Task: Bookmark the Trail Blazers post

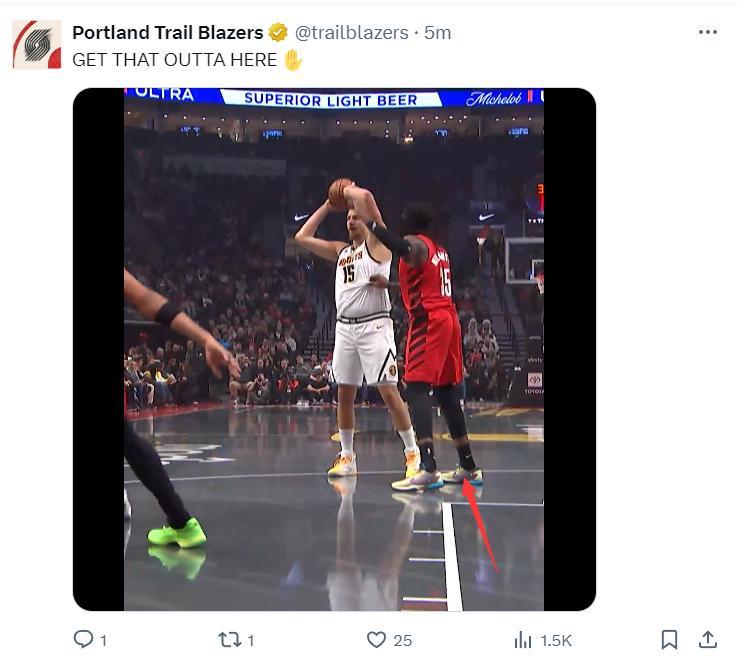Action: tap(669, 640)
